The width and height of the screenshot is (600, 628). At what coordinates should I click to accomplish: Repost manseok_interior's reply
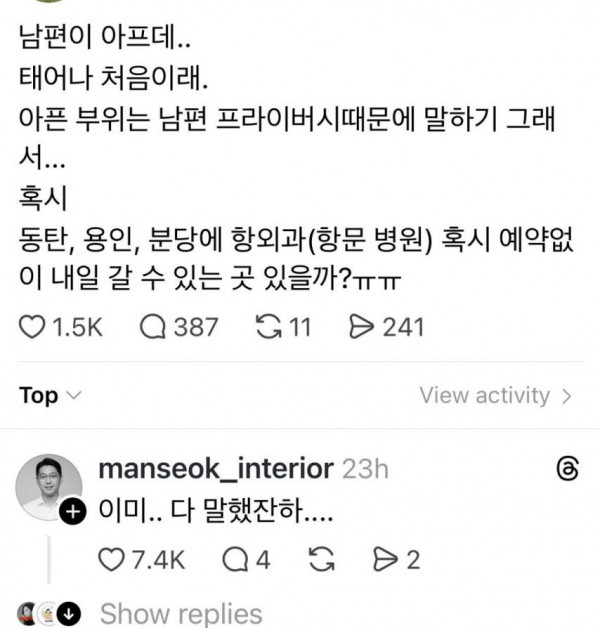pyautogui.click(x=322, y=561)
